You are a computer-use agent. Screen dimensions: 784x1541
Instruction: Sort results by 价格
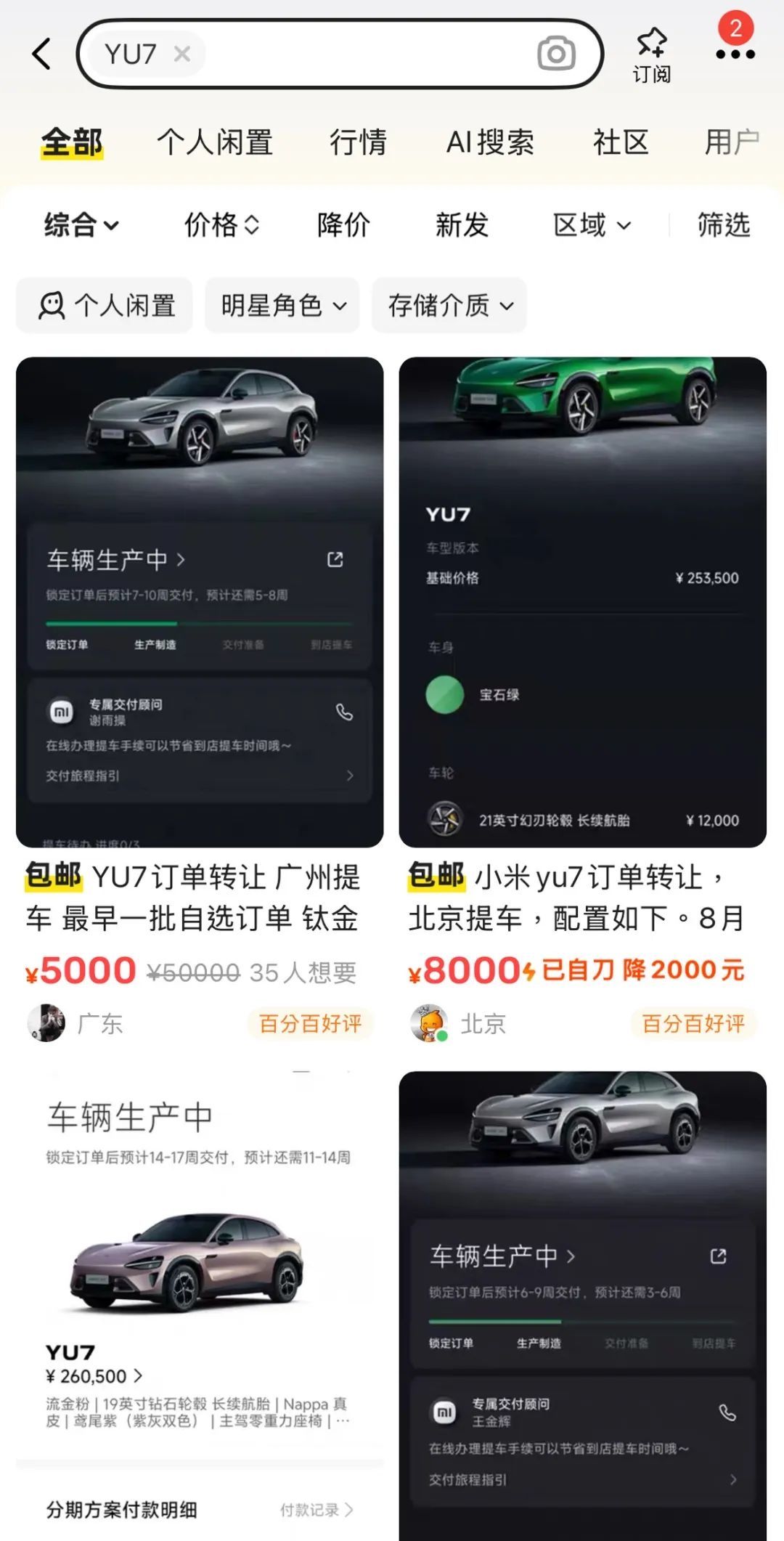tap(221, 225)
